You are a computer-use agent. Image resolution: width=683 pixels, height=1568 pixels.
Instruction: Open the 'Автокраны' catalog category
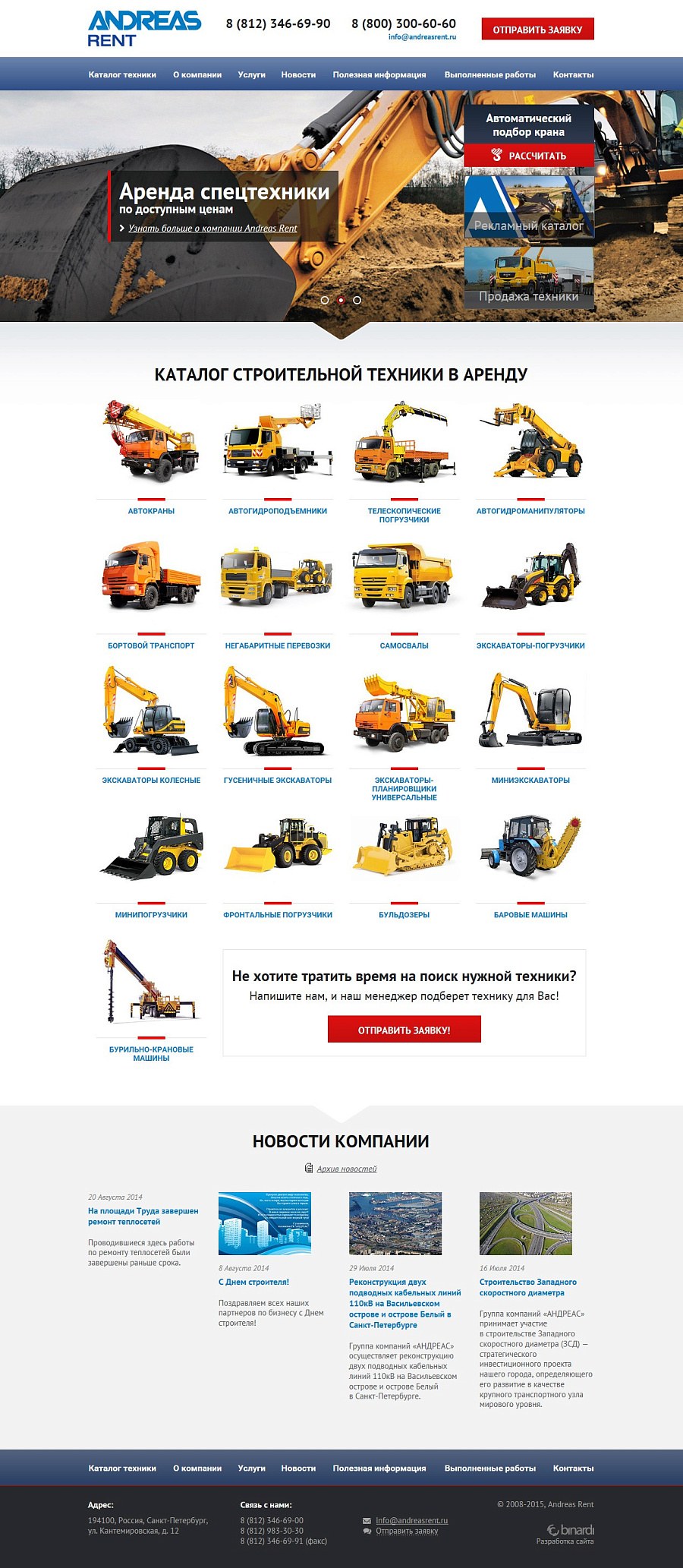pyautogui.click(x=151, y=511)
